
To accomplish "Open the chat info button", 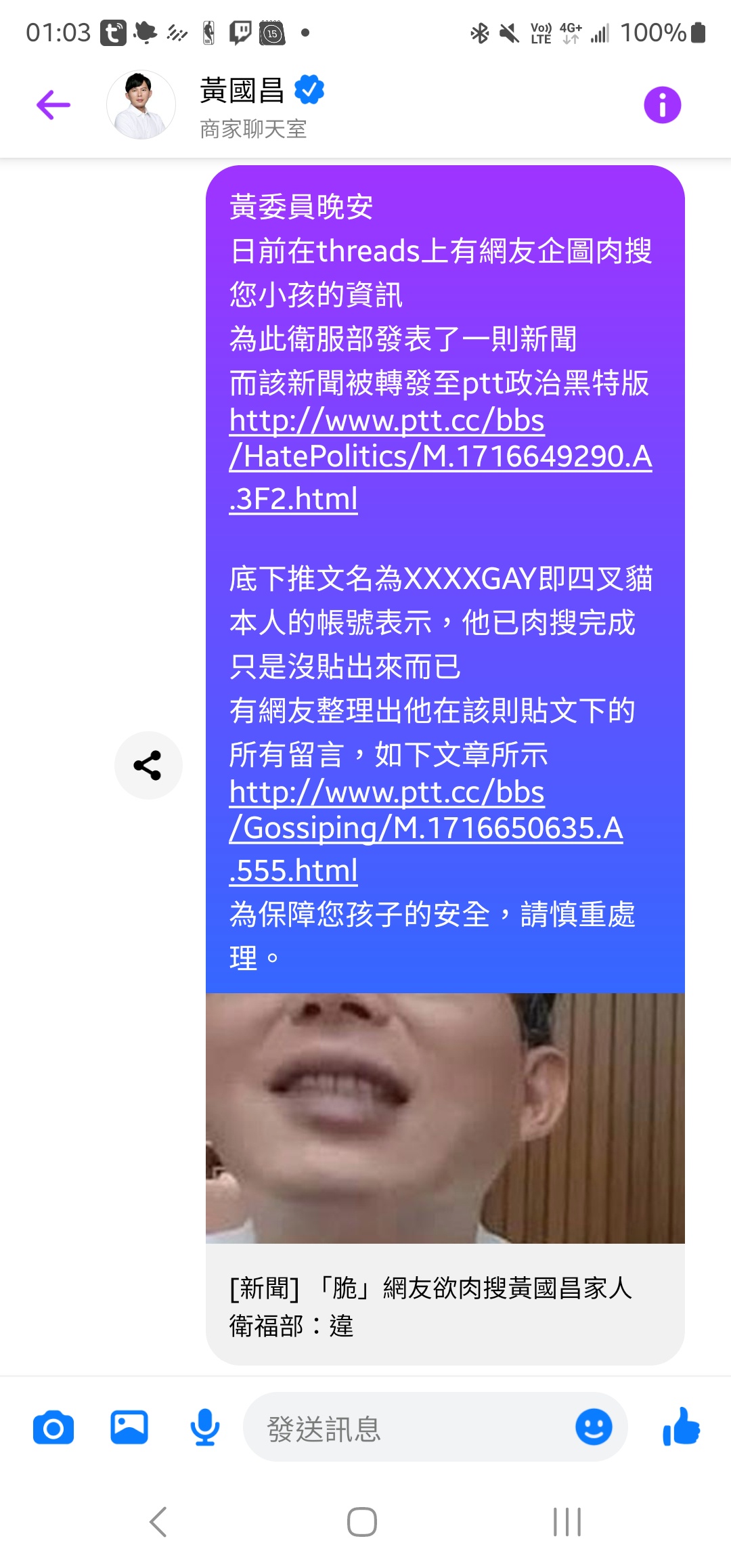I will (662, 105).
